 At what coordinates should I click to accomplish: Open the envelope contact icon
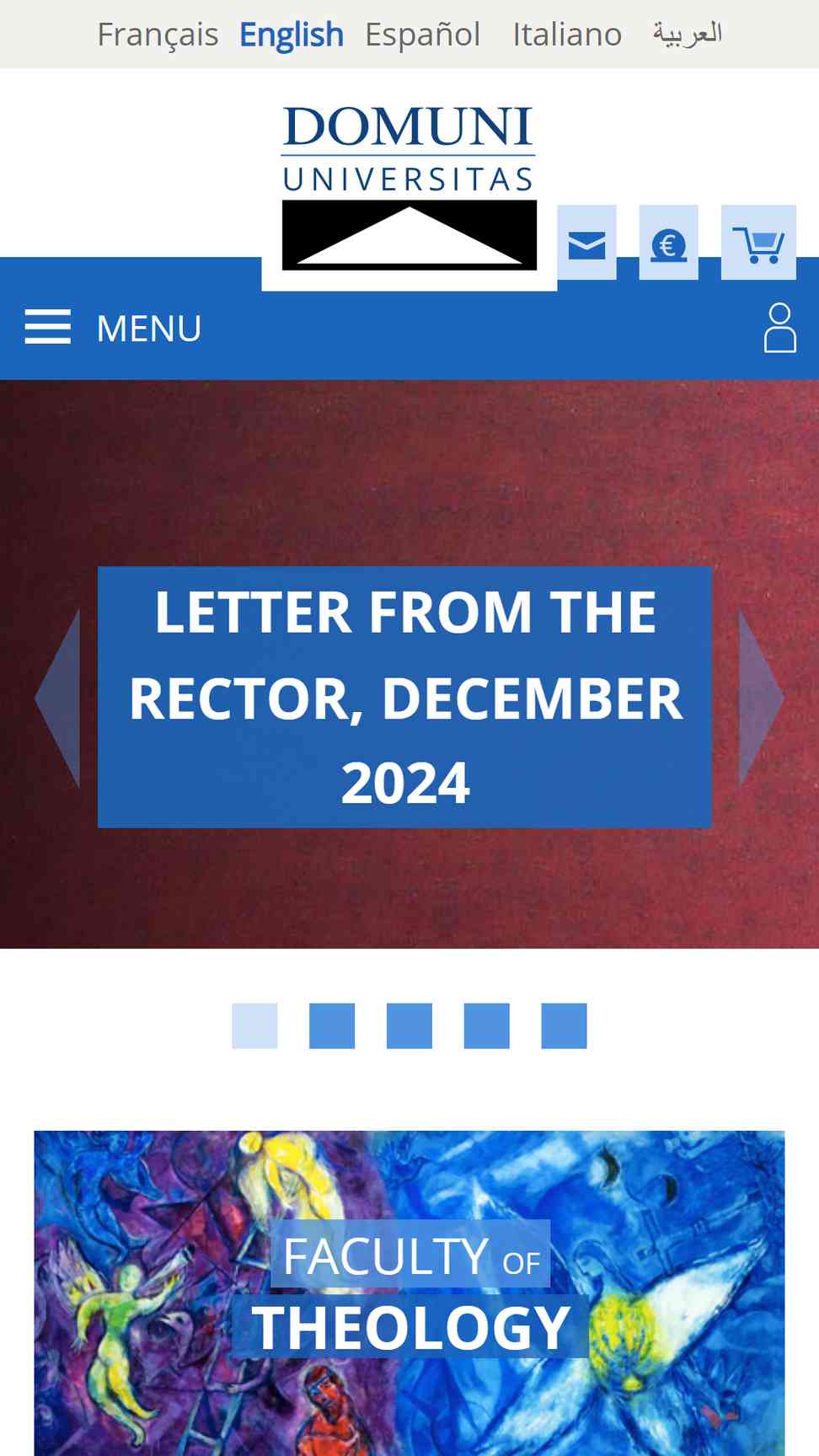click(x=586, y=243)
